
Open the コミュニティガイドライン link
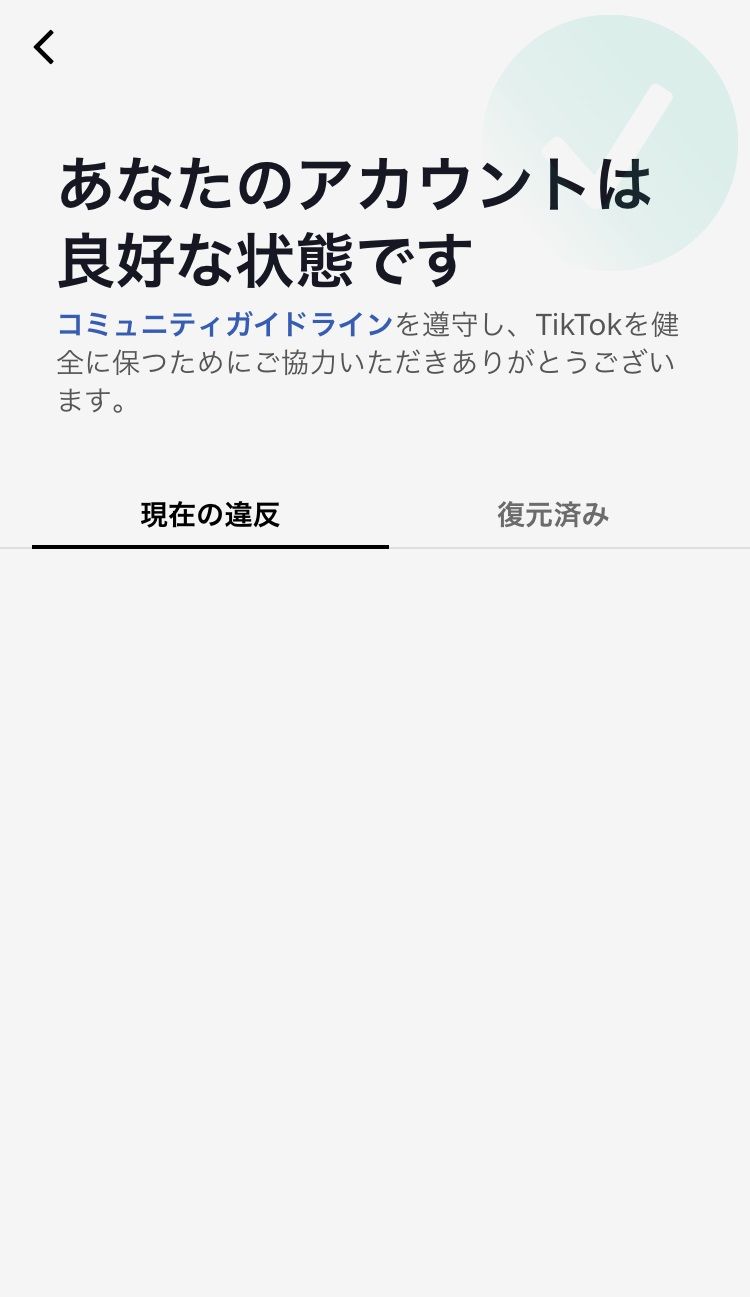[224, 325]
